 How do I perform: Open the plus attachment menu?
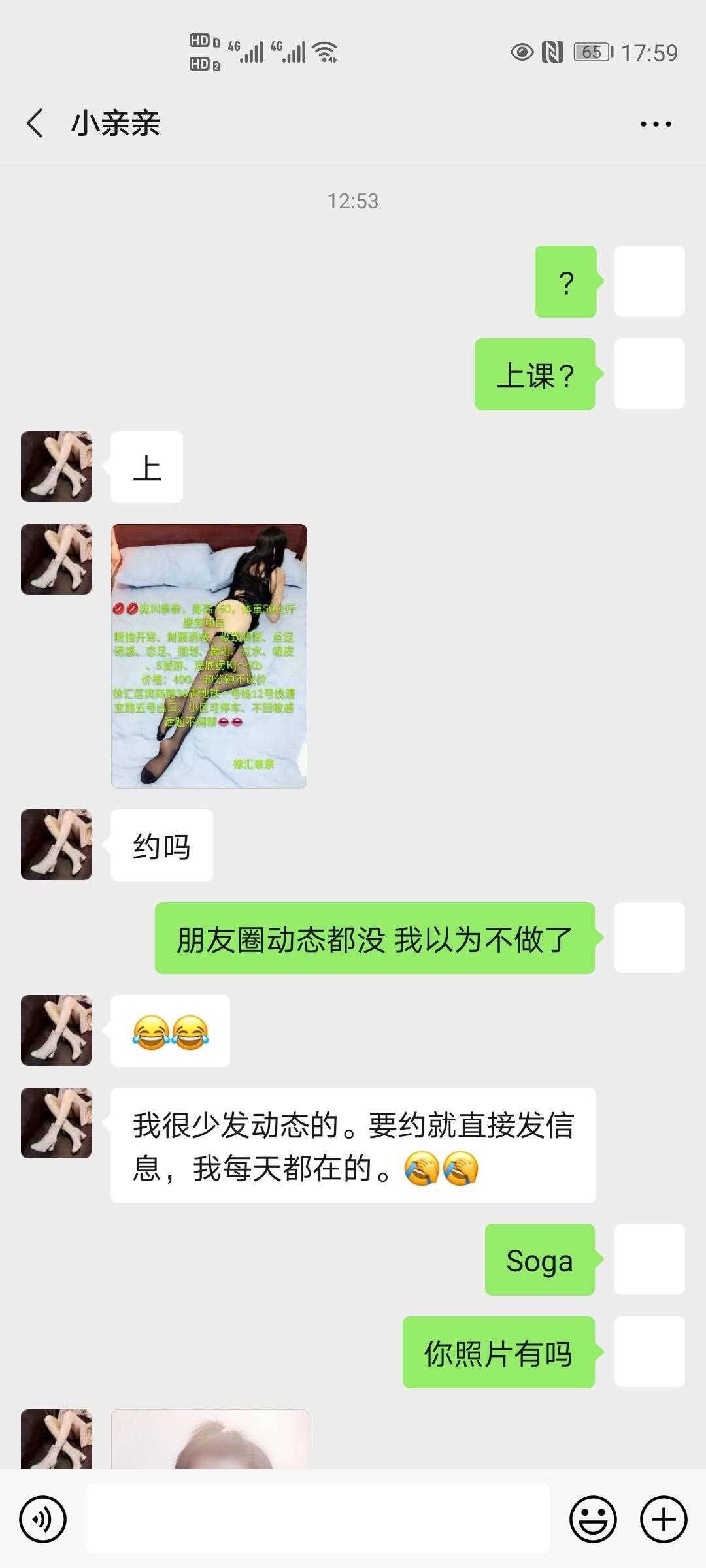[x=663, y=1519]
